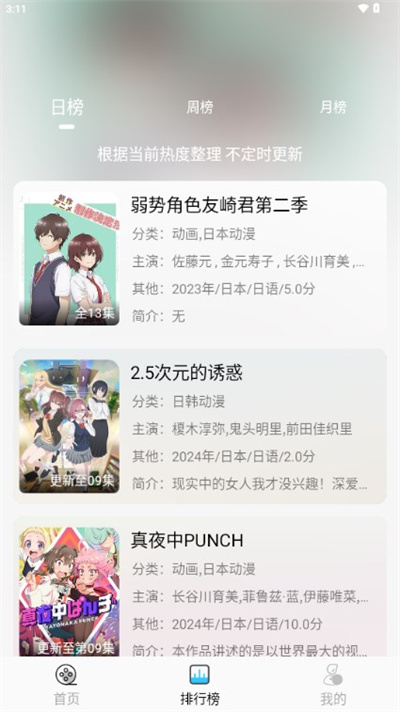Open the 真夜中PUNCH card
This screenshot has height=712, width=400.
click(200, 587)
